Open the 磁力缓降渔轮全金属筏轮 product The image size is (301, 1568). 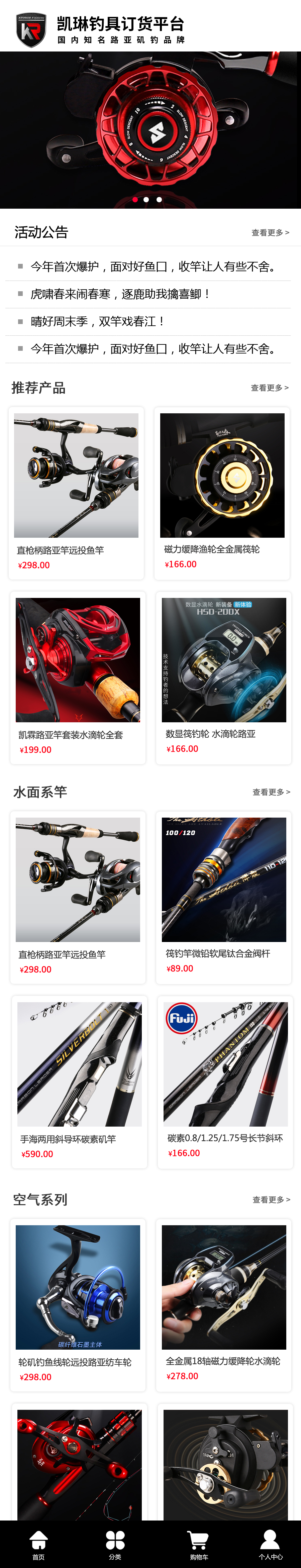point(222,493)
